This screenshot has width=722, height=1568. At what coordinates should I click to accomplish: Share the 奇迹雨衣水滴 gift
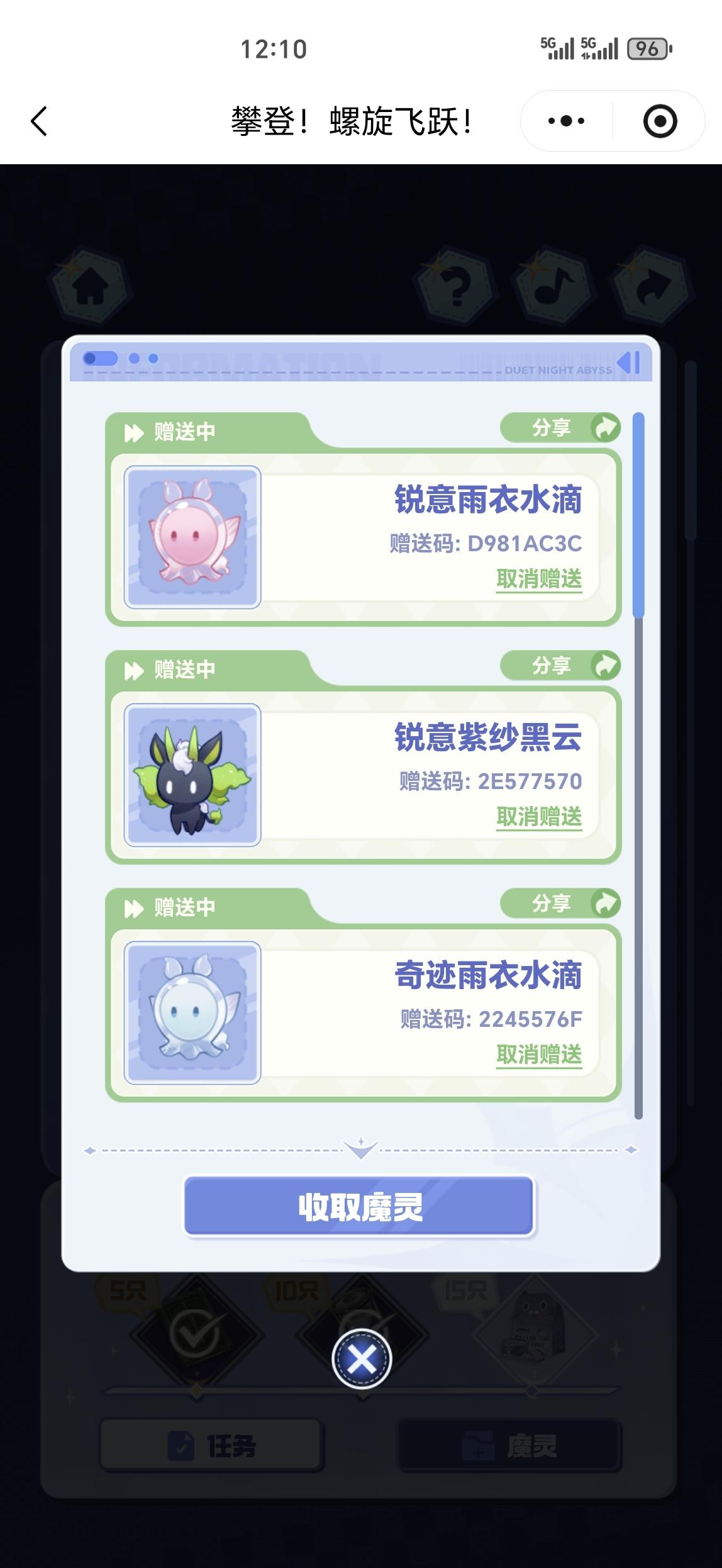point(560,904)
